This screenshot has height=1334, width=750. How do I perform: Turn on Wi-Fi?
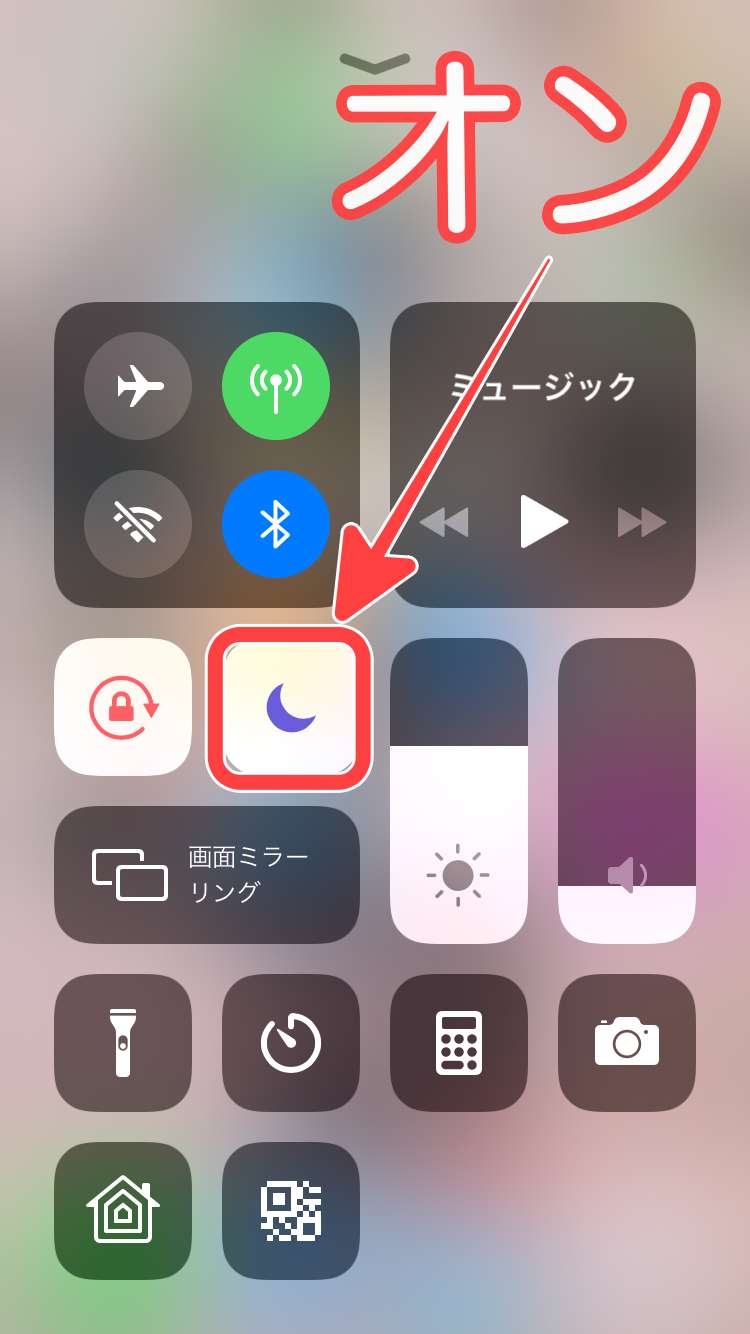(x=138, y=524)
